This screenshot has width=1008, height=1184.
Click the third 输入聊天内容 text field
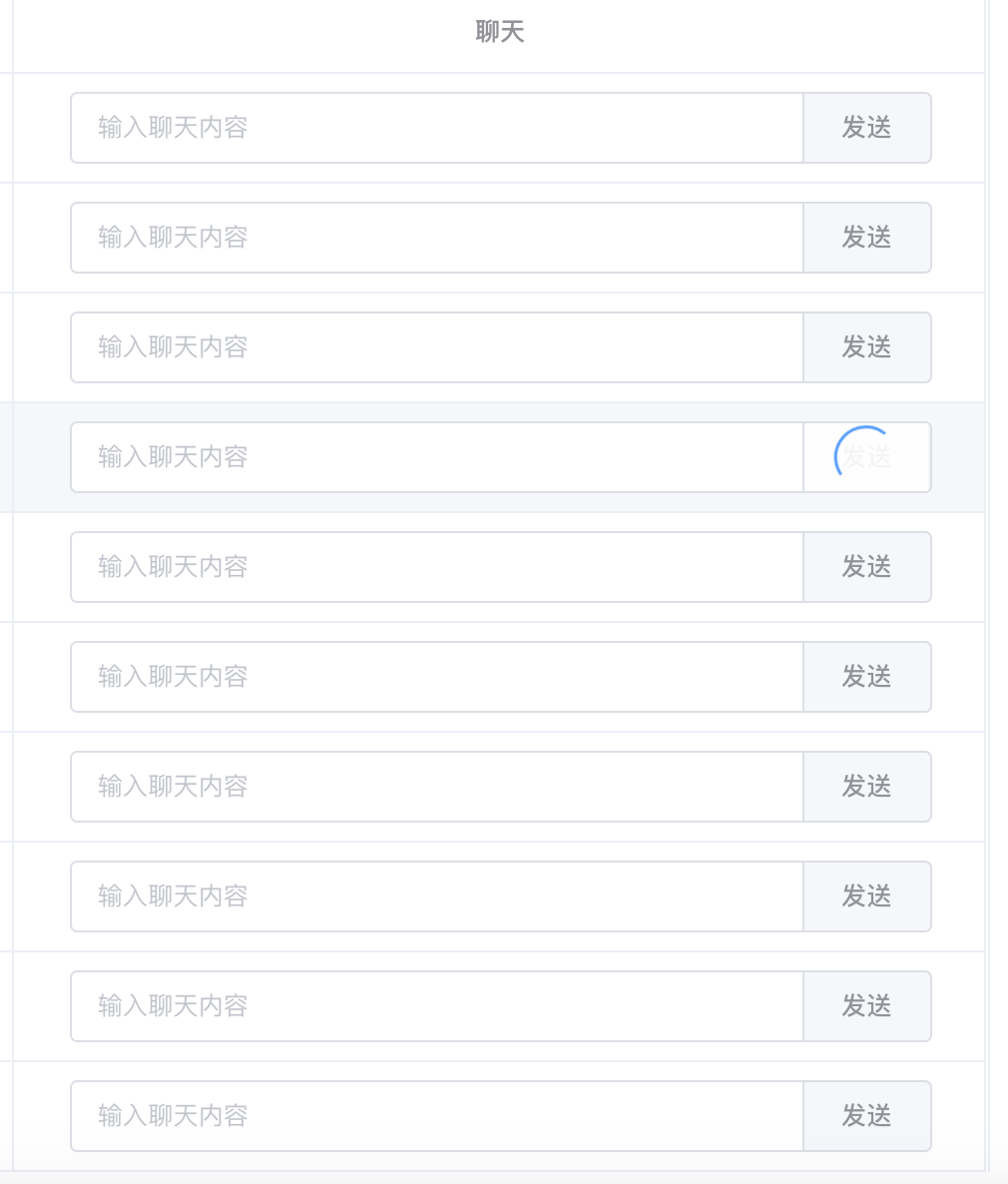(x=437, y=346)
